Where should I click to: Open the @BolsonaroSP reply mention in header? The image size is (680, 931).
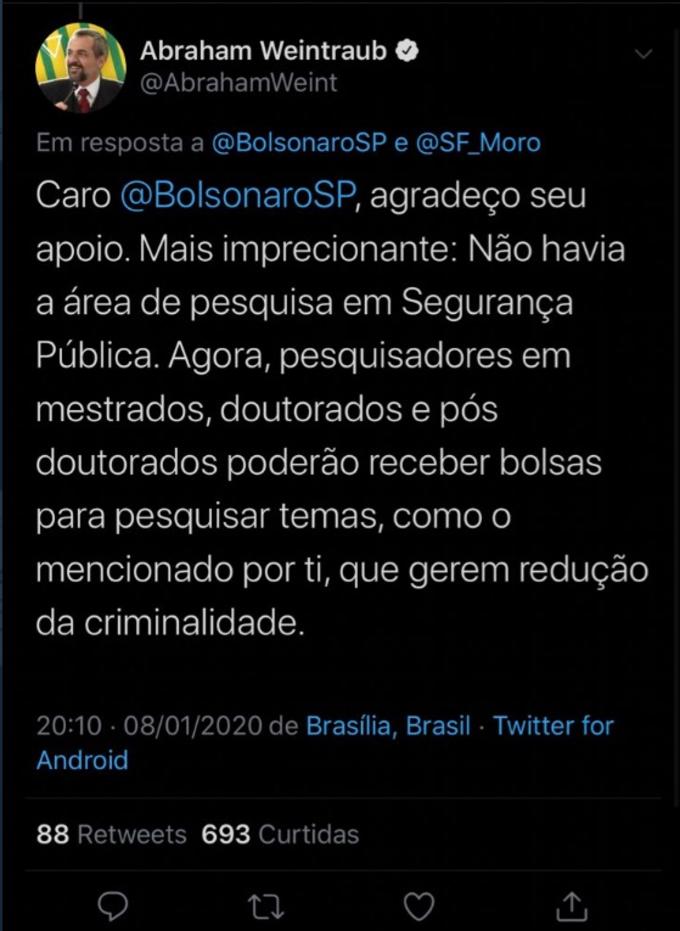[x=299, y=143]
